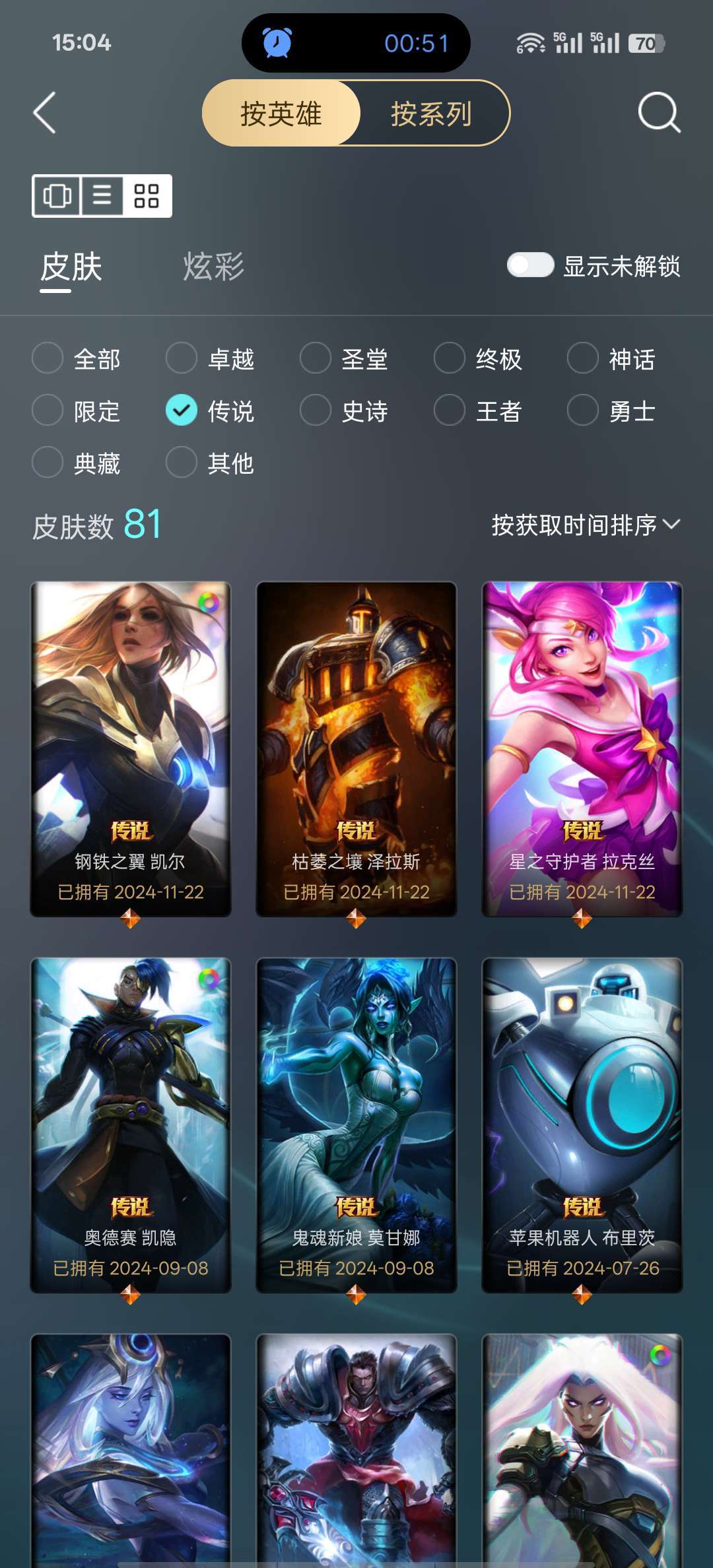Open the 星之守护者 拉克丝 skin card
The width and height of the screenshot is (713, 1568).
point(582,749)
